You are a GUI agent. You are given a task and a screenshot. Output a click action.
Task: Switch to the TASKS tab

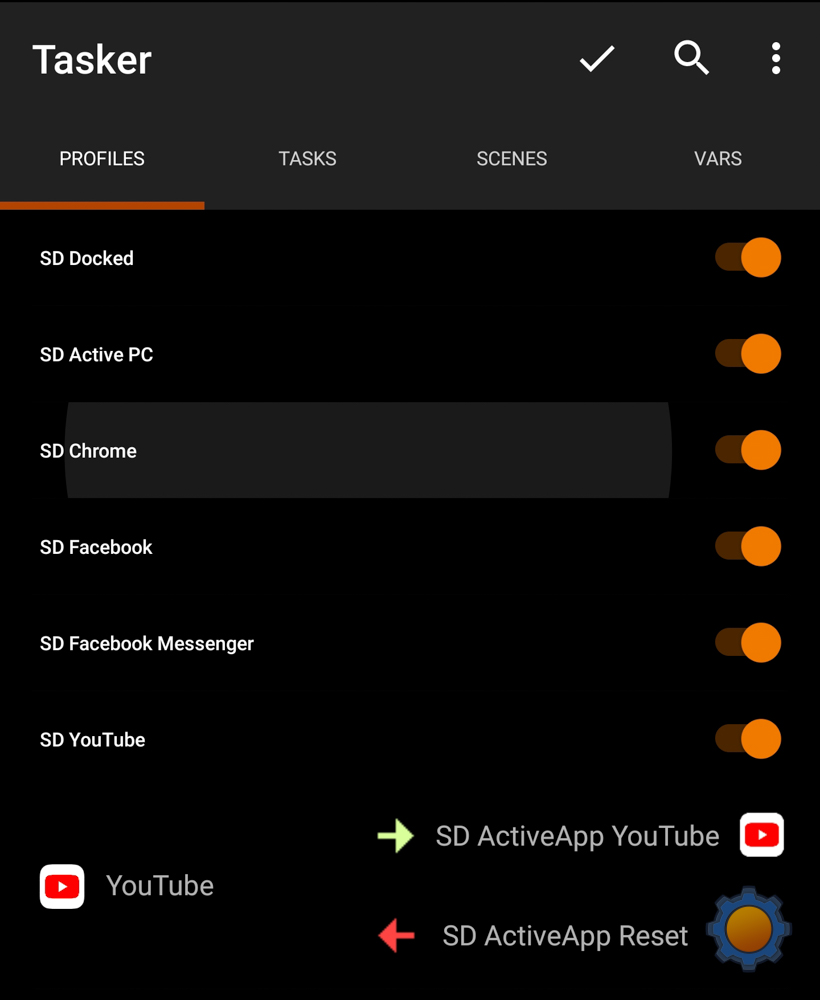[x=307, y=158]
